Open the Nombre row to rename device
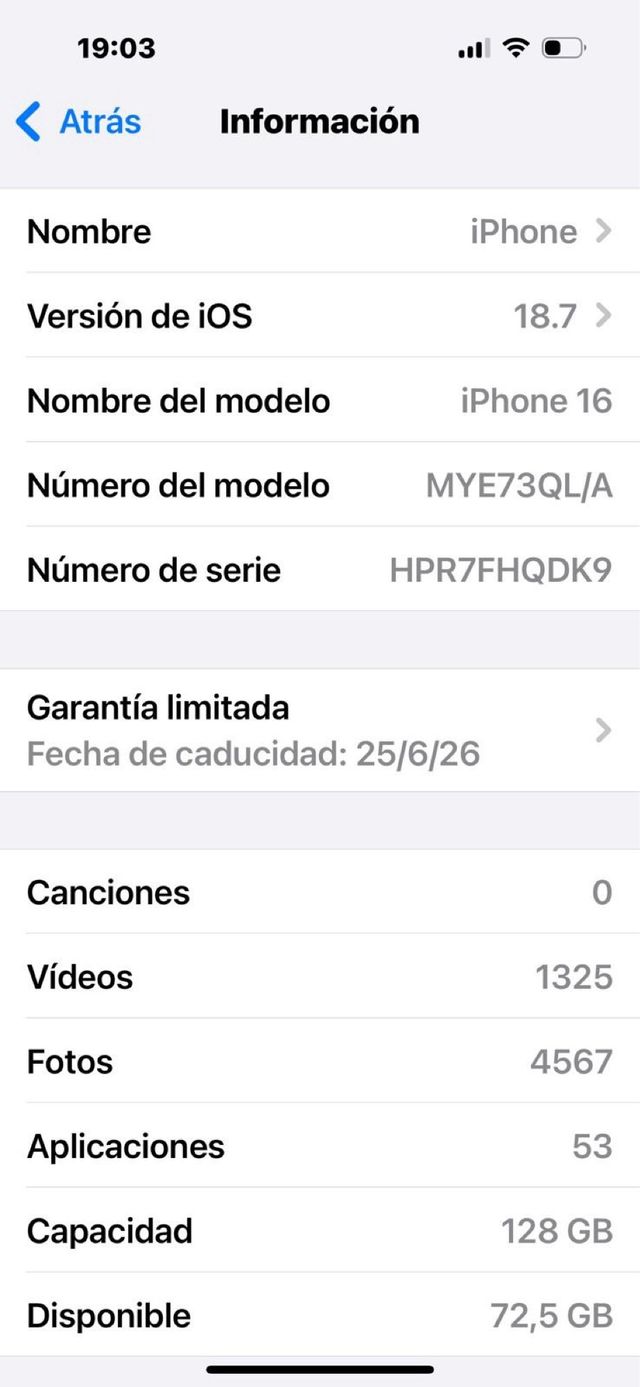 pos(320,232)
